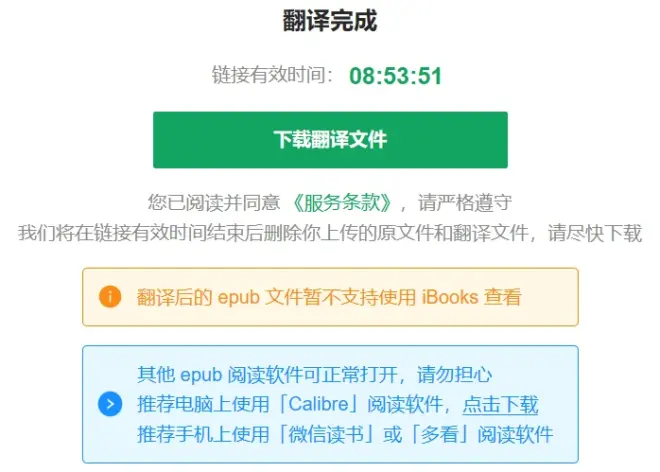Tap 点击下载 to get Calibre

point(500,405)
